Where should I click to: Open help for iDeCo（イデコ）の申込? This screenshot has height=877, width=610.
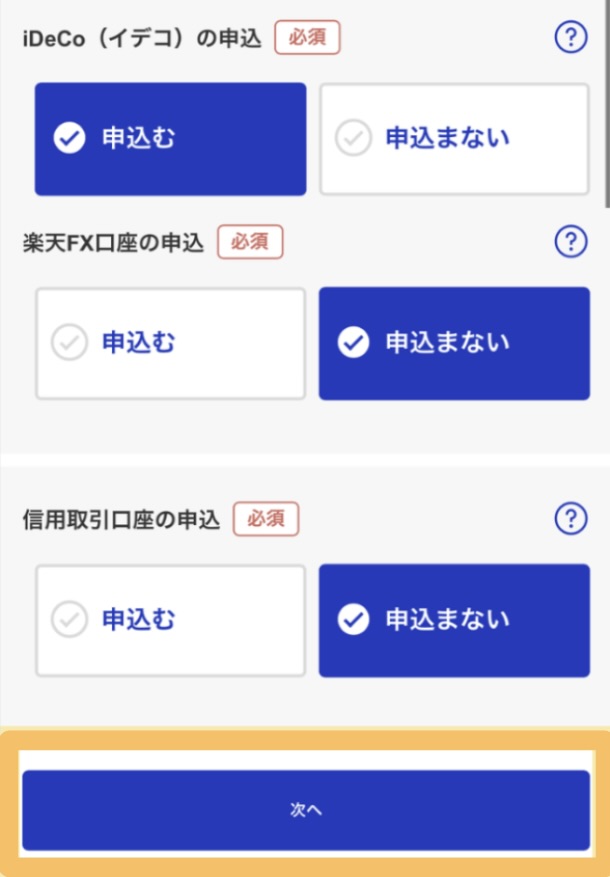click(x=570, y=38)
